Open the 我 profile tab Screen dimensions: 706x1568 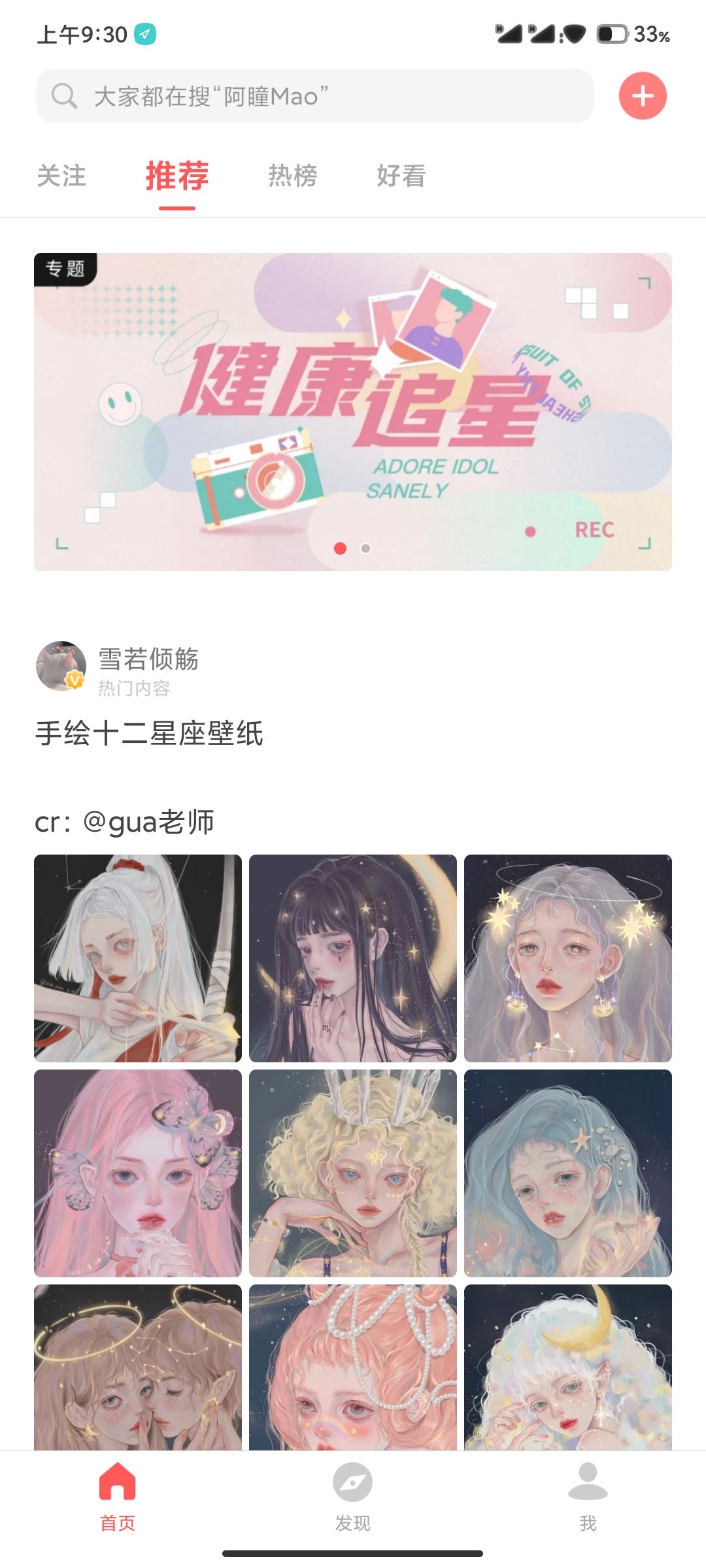click(x=588, y=1495)
